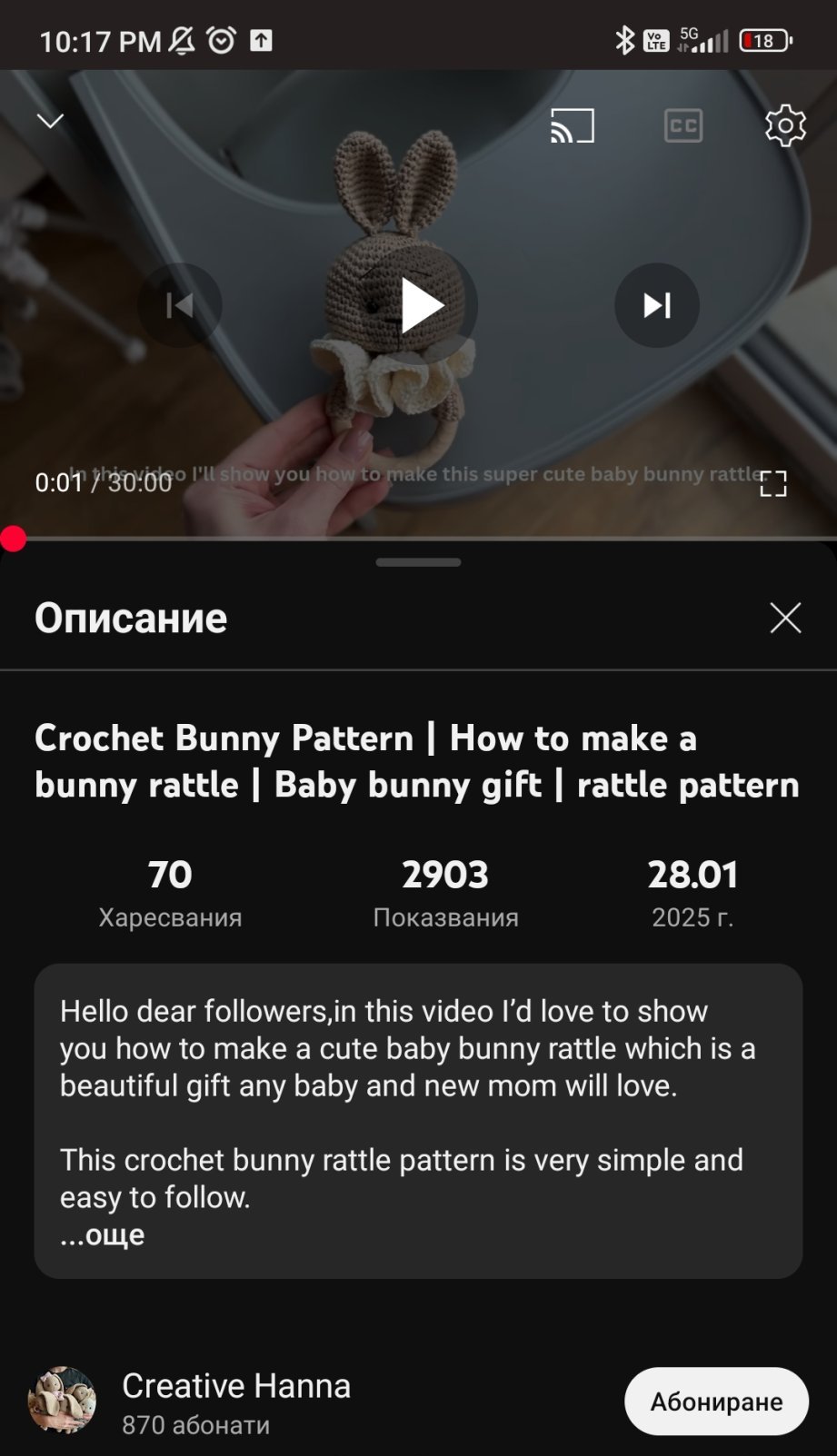
Task: Open video settings gear
Action: point(785,125)
